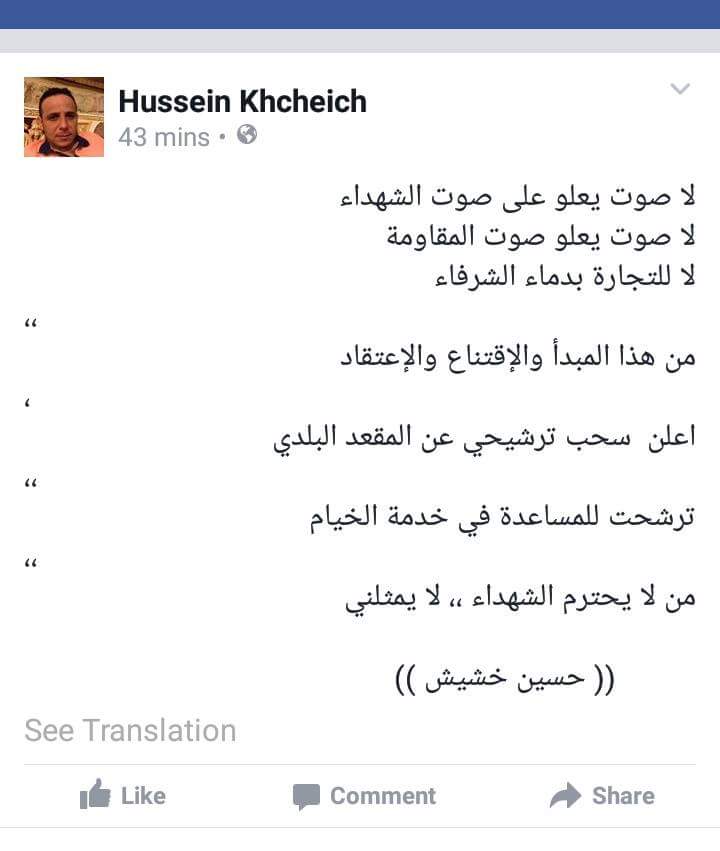The height and width of the screenshot is (851, 720).
Task: Open the post options chevron menu
Action: 680,89
